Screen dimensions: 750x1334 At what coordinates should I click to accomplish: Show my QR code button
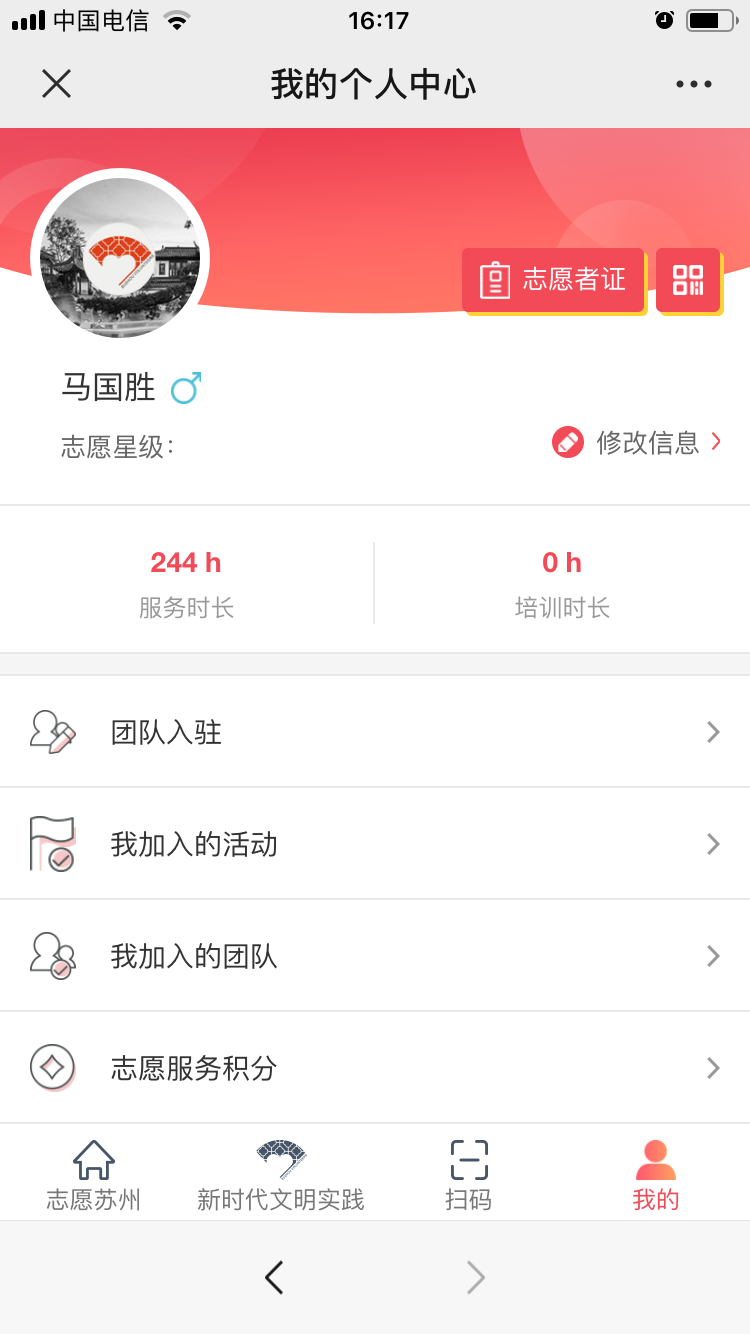click(x=688, y=280)
